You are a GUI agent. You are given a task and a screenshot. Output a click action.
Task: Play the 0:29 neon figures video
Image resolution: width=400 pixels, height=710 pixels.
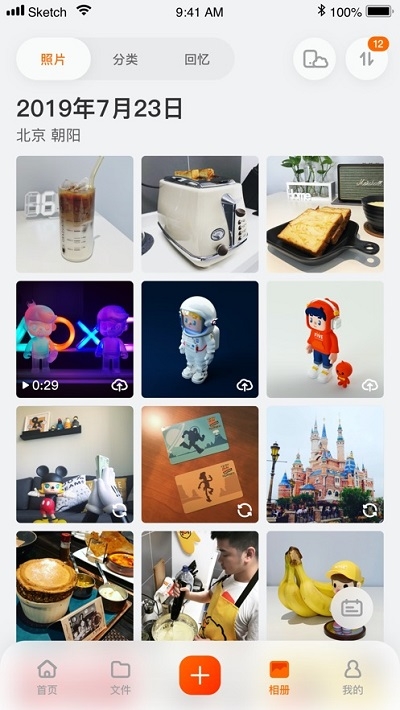75,339
